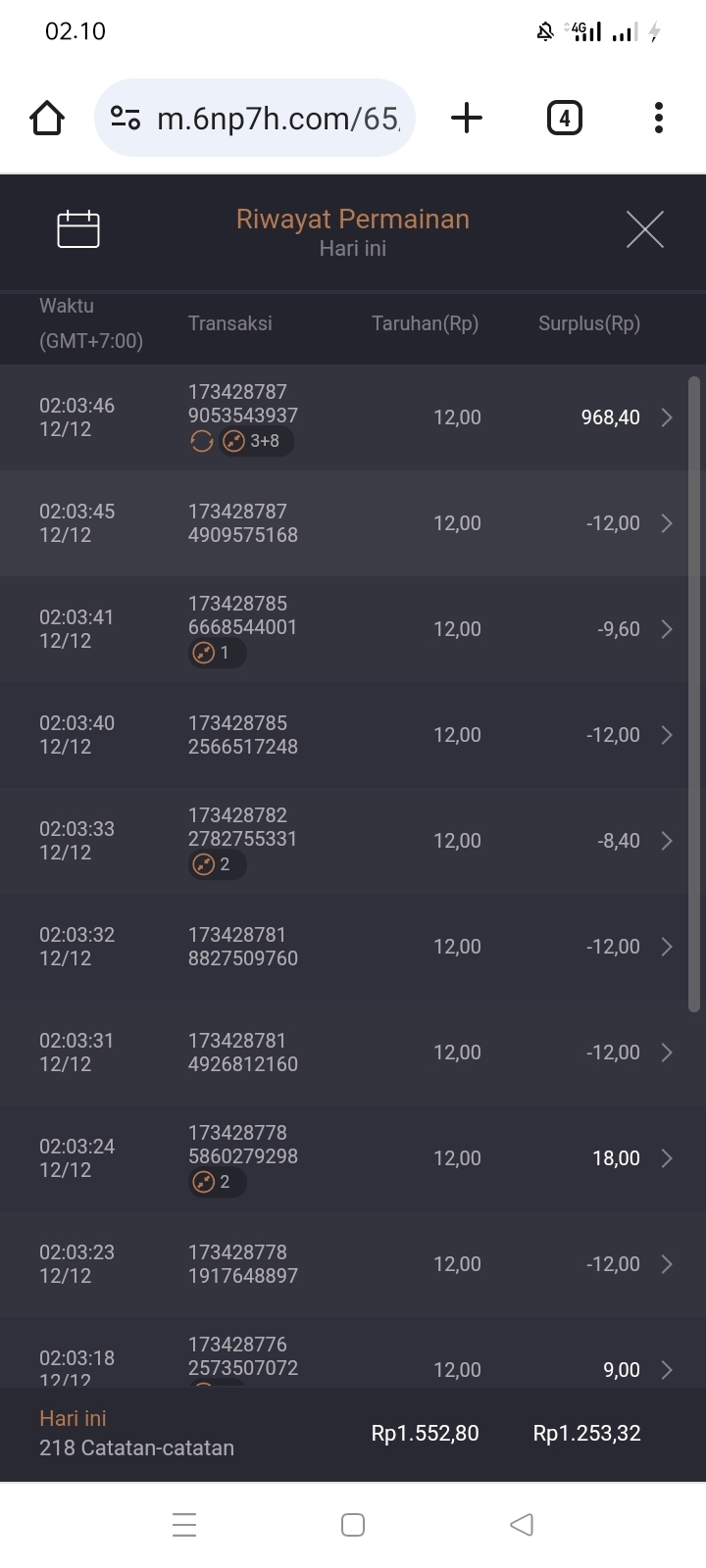Show the 02:03:40 transaction details
Screen dimensions: 706x1568
point(353,735)
